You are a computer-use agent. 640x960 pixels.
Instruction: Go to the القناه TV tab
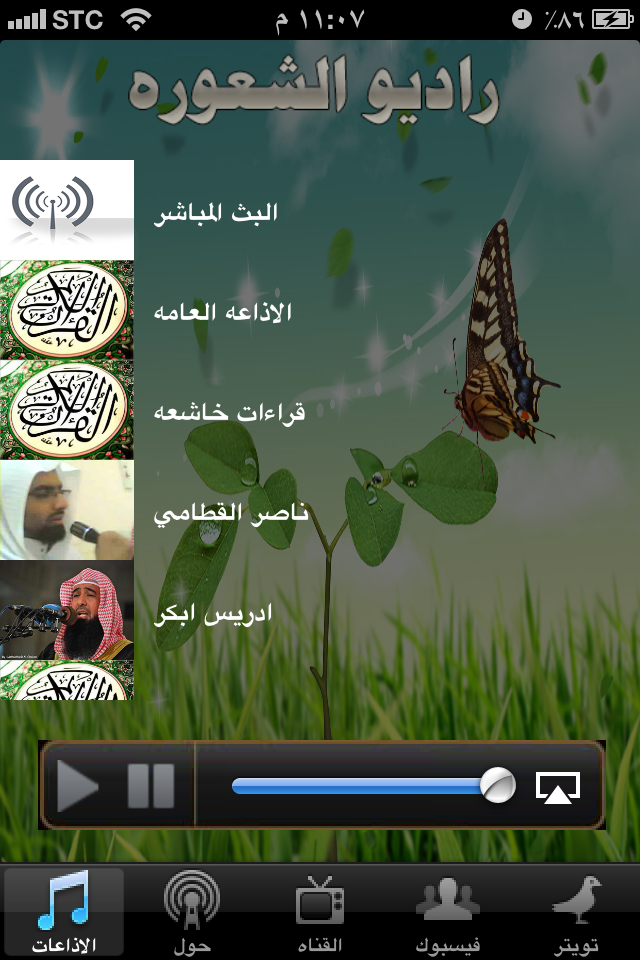(320, 911)
